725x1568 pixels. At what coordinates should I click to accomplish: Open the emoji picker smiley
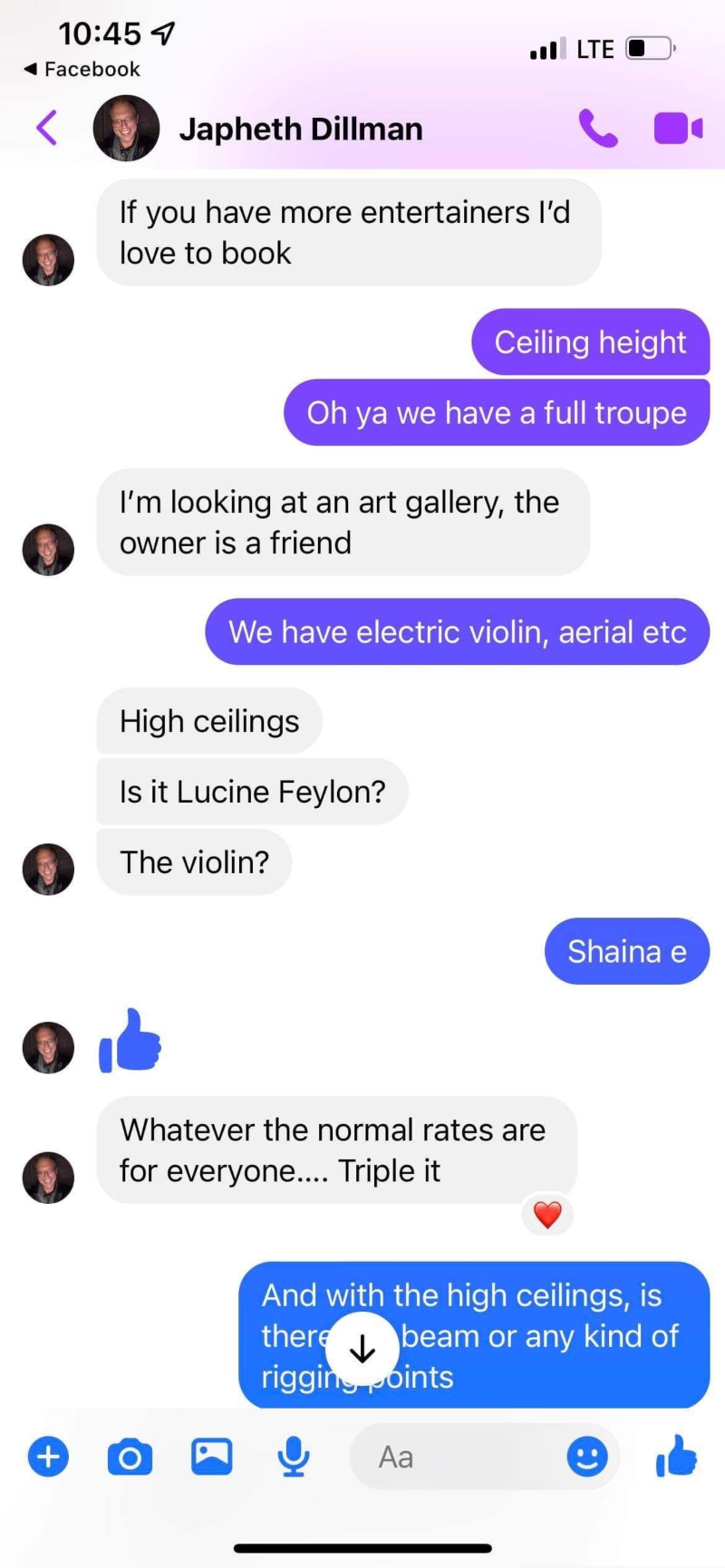pos(587,1457)
